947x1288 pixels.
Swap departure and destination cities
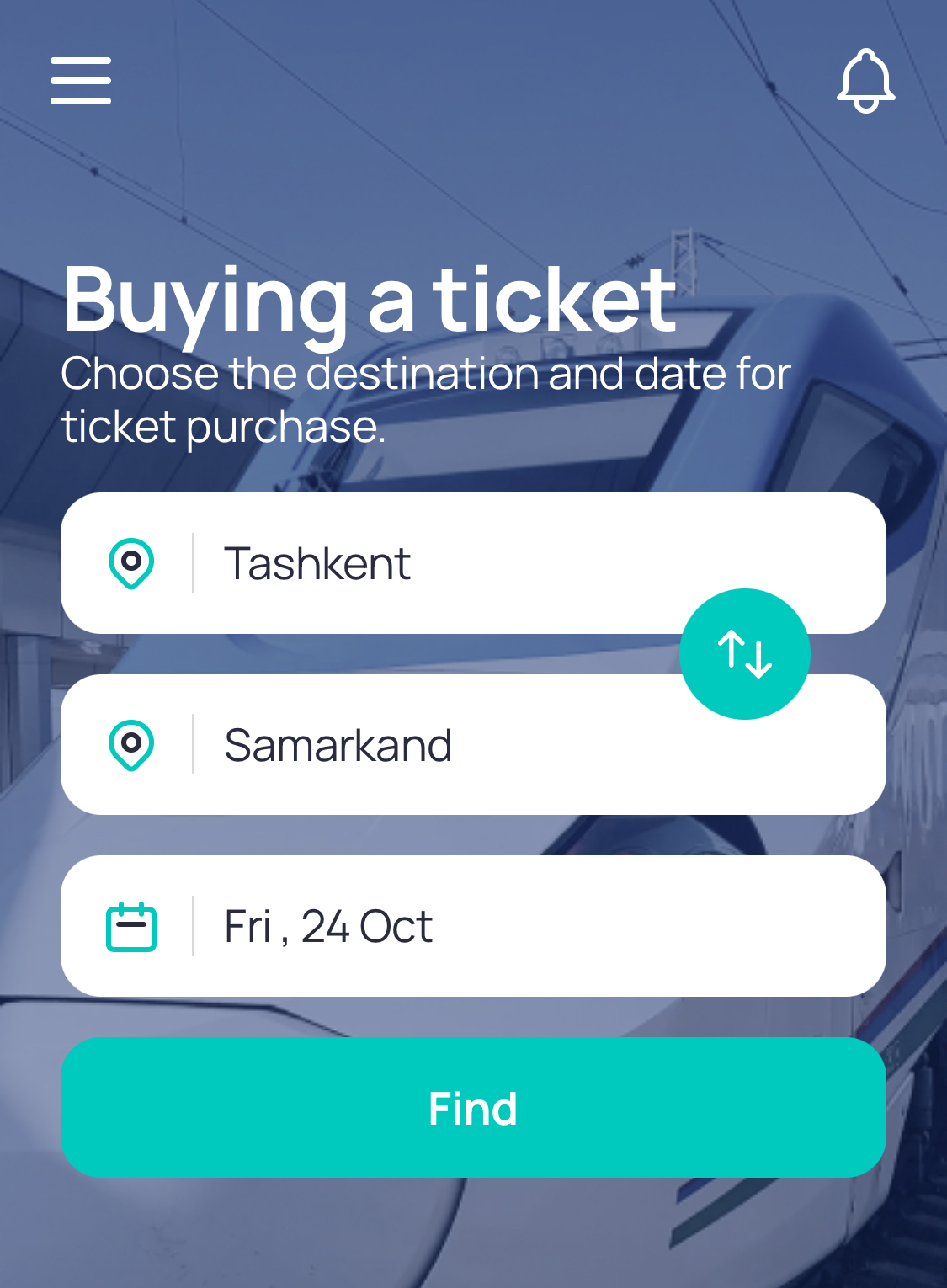[744, 654]
